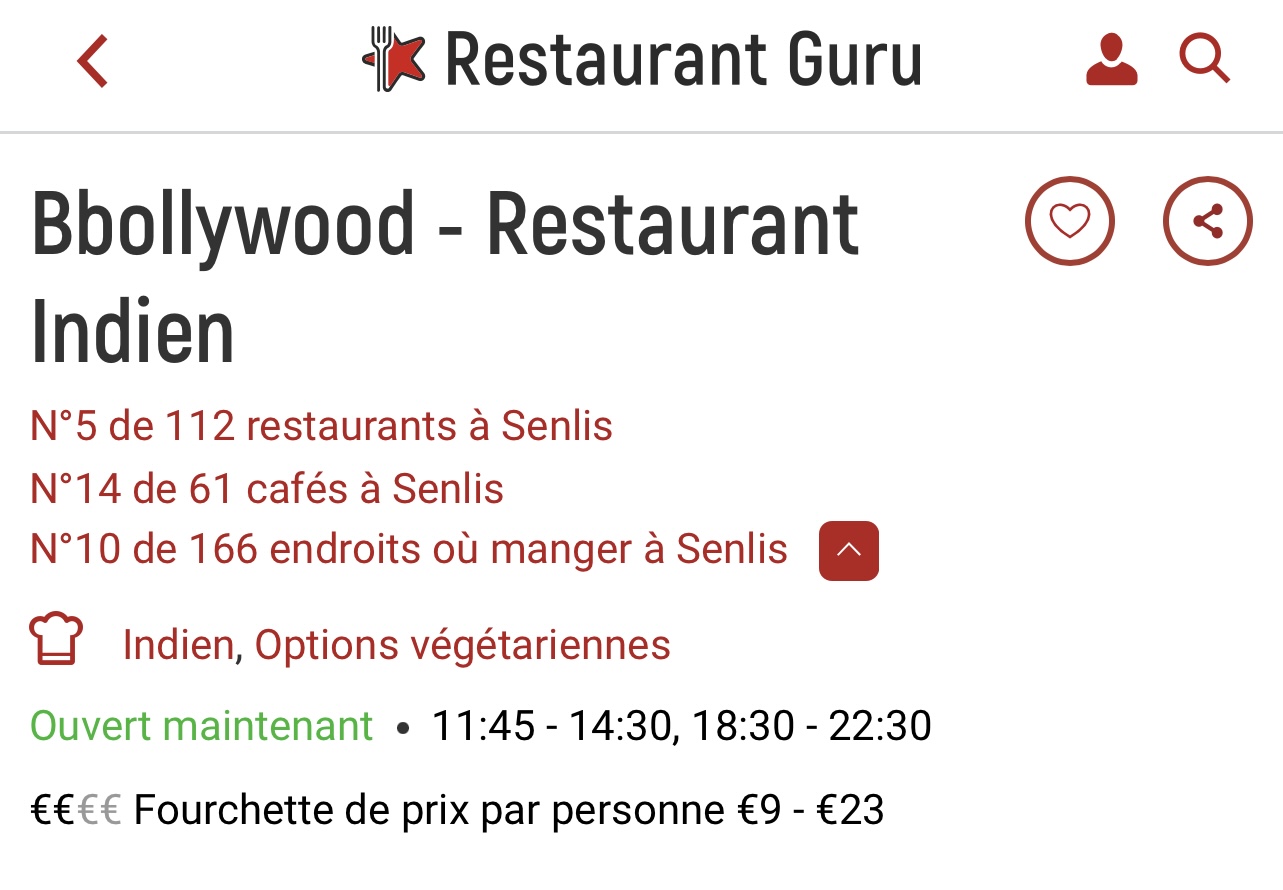The image size is (1283, 890).
Task: Open N°14 de 61 cafés à Senlis
Action: tap(267, 489)
